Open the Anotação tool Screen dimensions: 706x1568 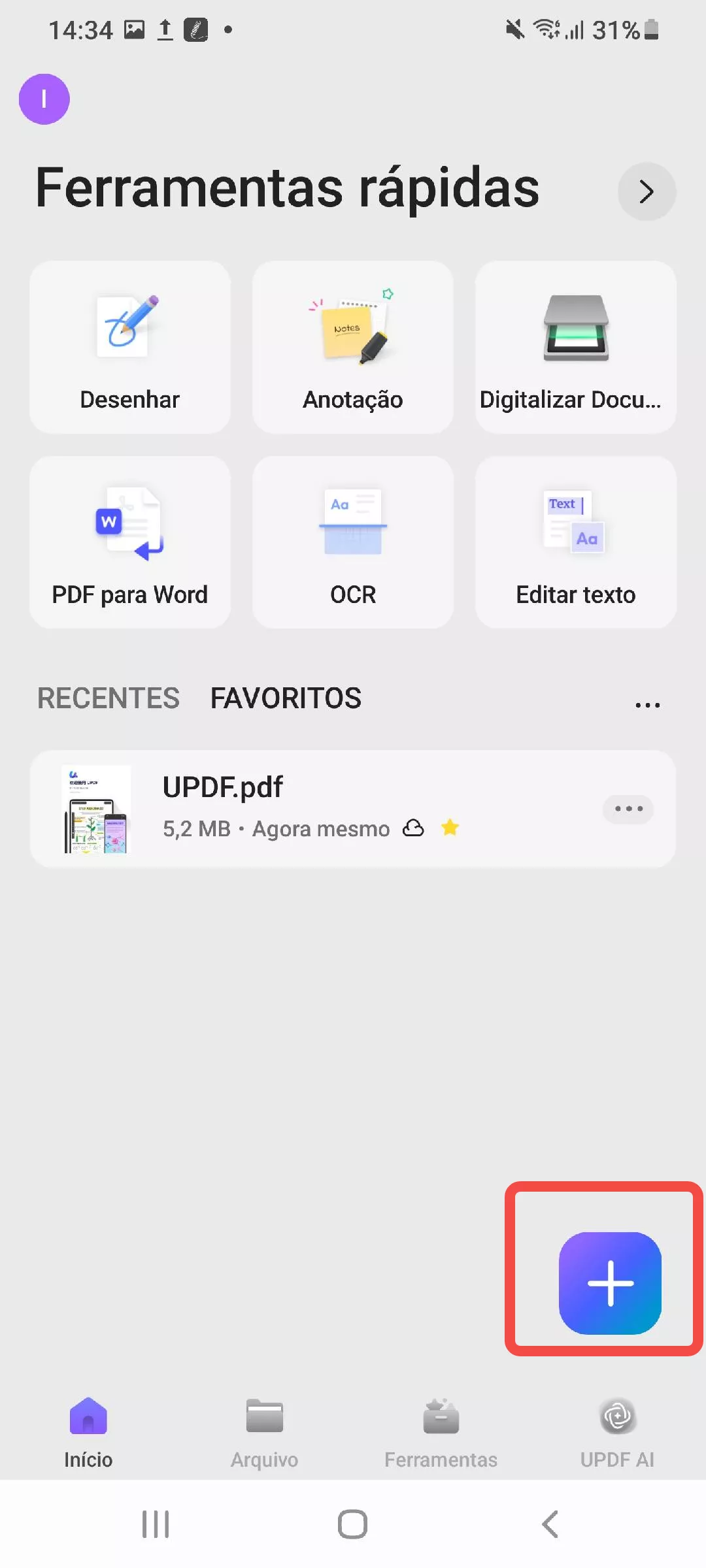tap(352, 348)
